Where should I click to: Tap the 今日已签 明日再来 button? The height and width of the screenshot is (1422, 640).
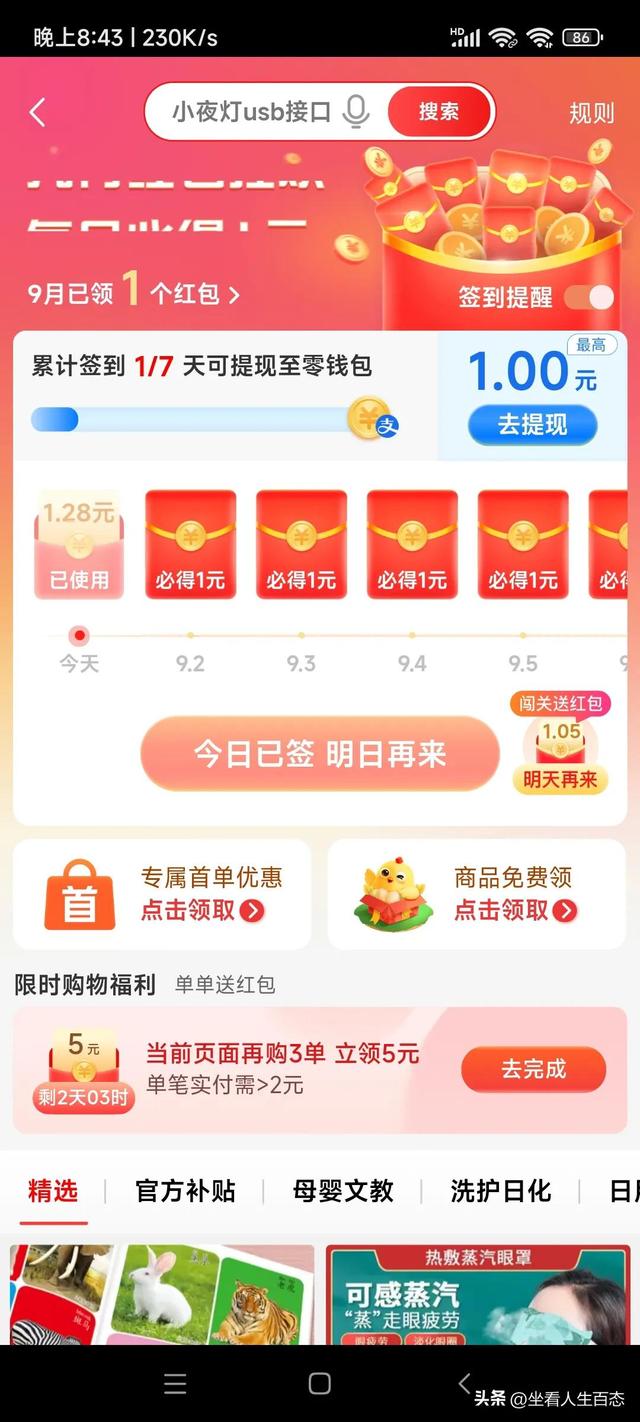319,754
